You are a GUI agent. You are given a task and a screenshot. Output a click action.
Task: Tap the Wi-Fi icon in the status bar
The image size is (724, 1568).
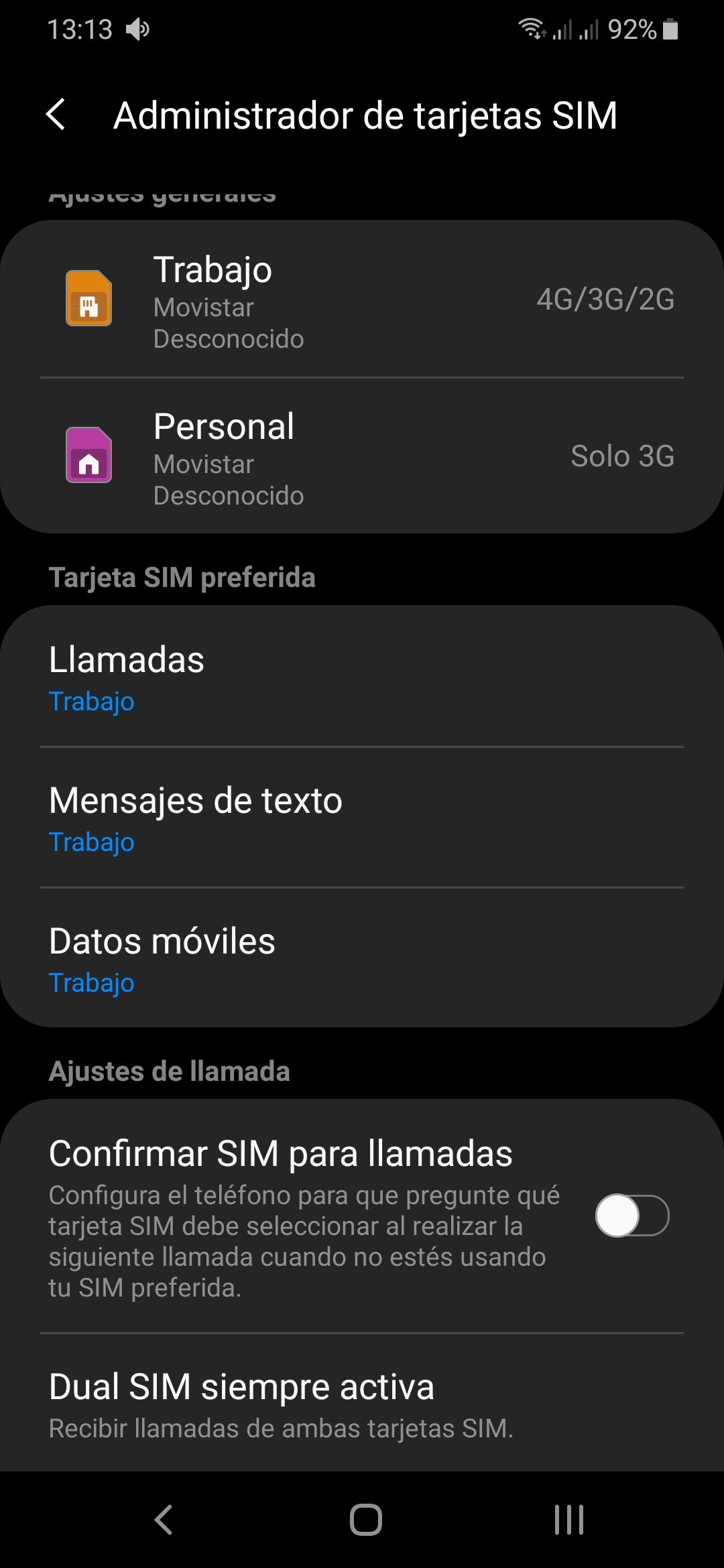[532, 29]
